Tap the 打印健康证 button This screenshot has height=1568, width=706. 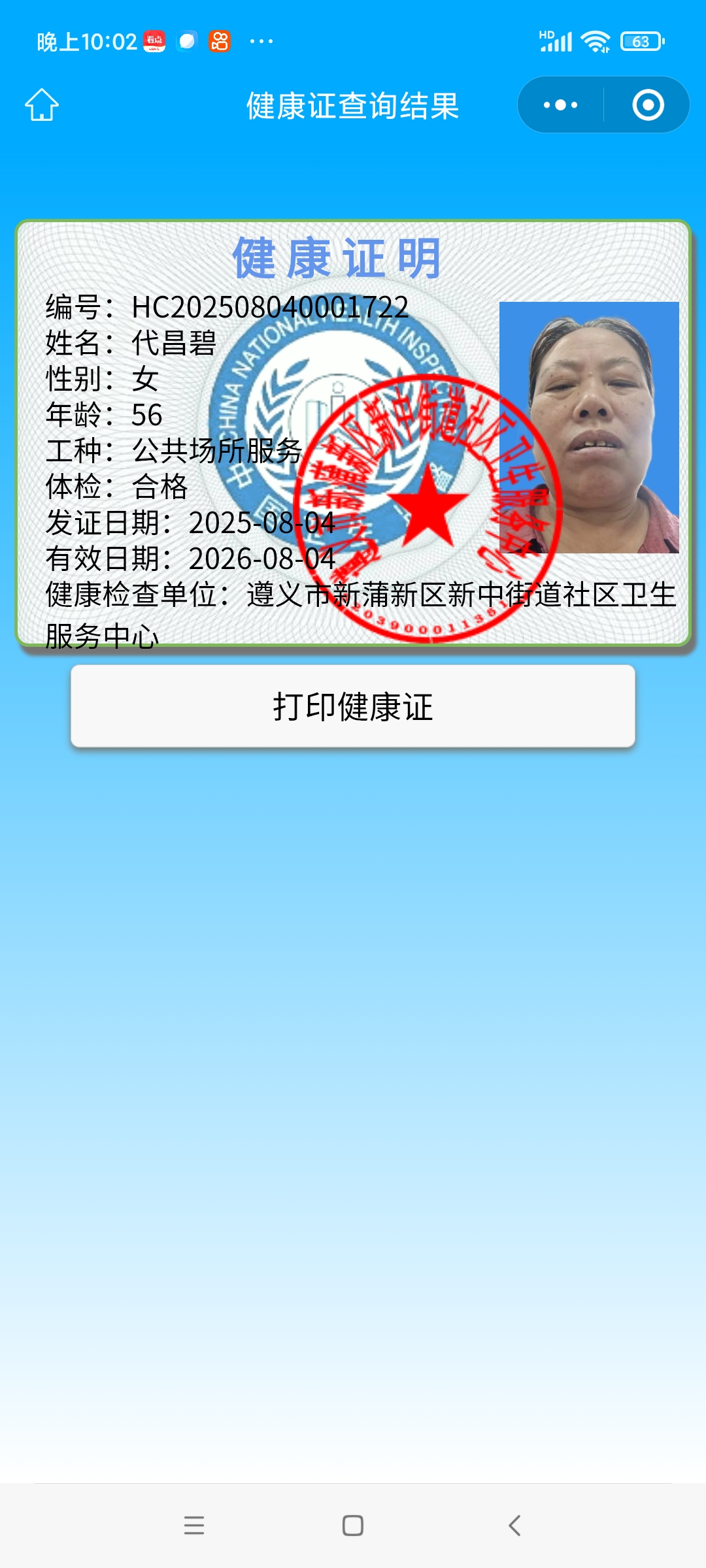click(353, 706)
